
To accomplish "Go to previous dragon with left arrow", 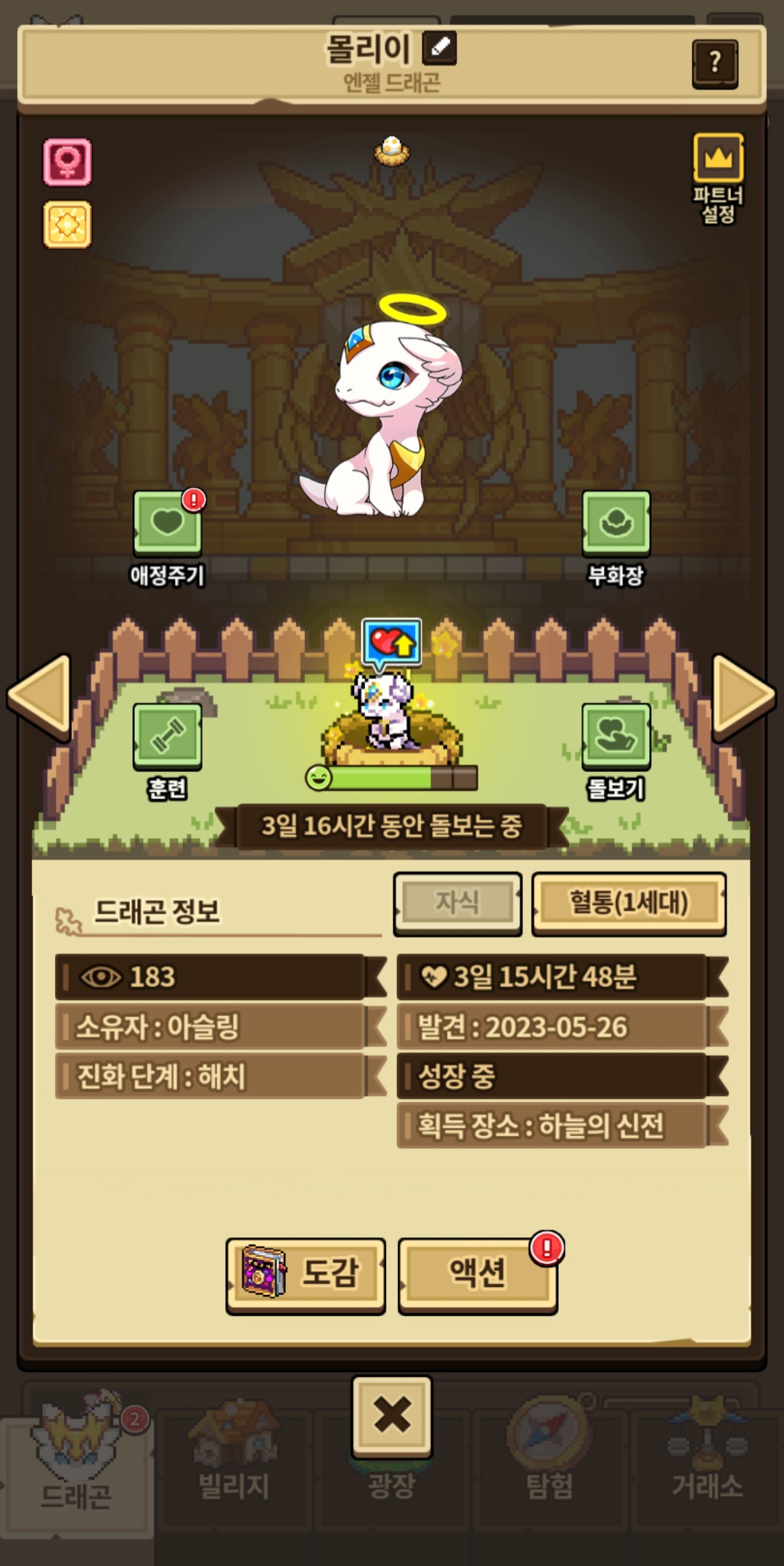I will point(40,695).
